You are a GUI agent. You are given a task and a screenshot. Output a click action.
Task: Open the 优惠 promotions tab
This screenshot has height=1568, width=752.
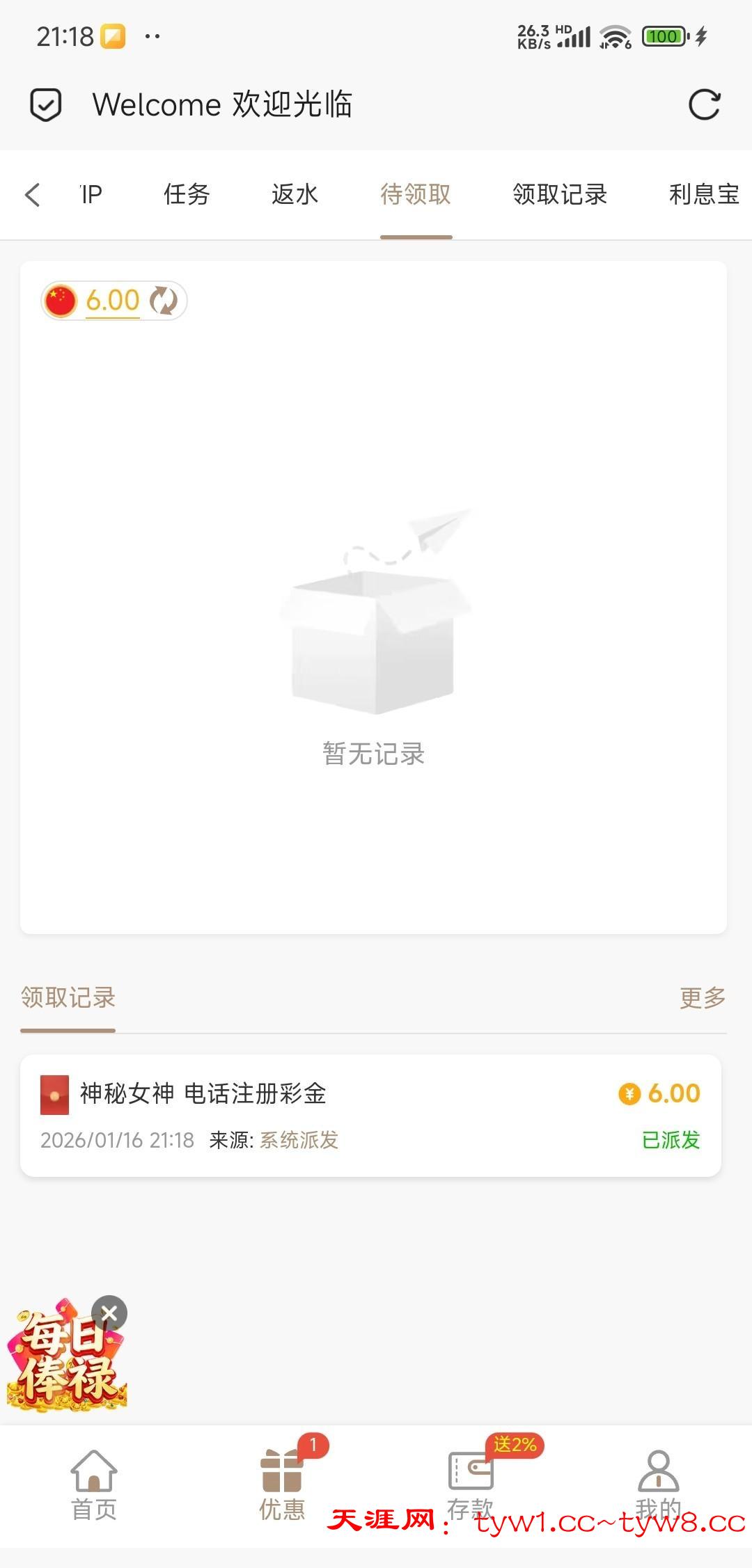click(282, 1485)
